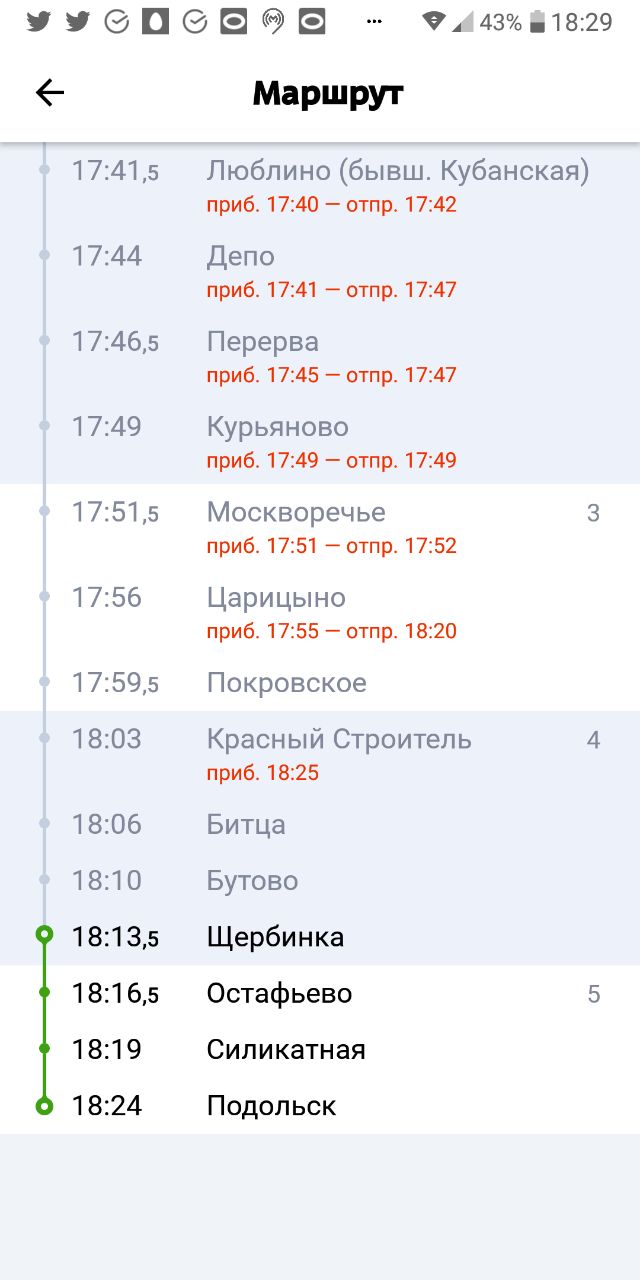Open the Перерва stop at 17:46,5
This screenshot has height=1280, width=640.
pyautogui.click(x=320, y=356)
